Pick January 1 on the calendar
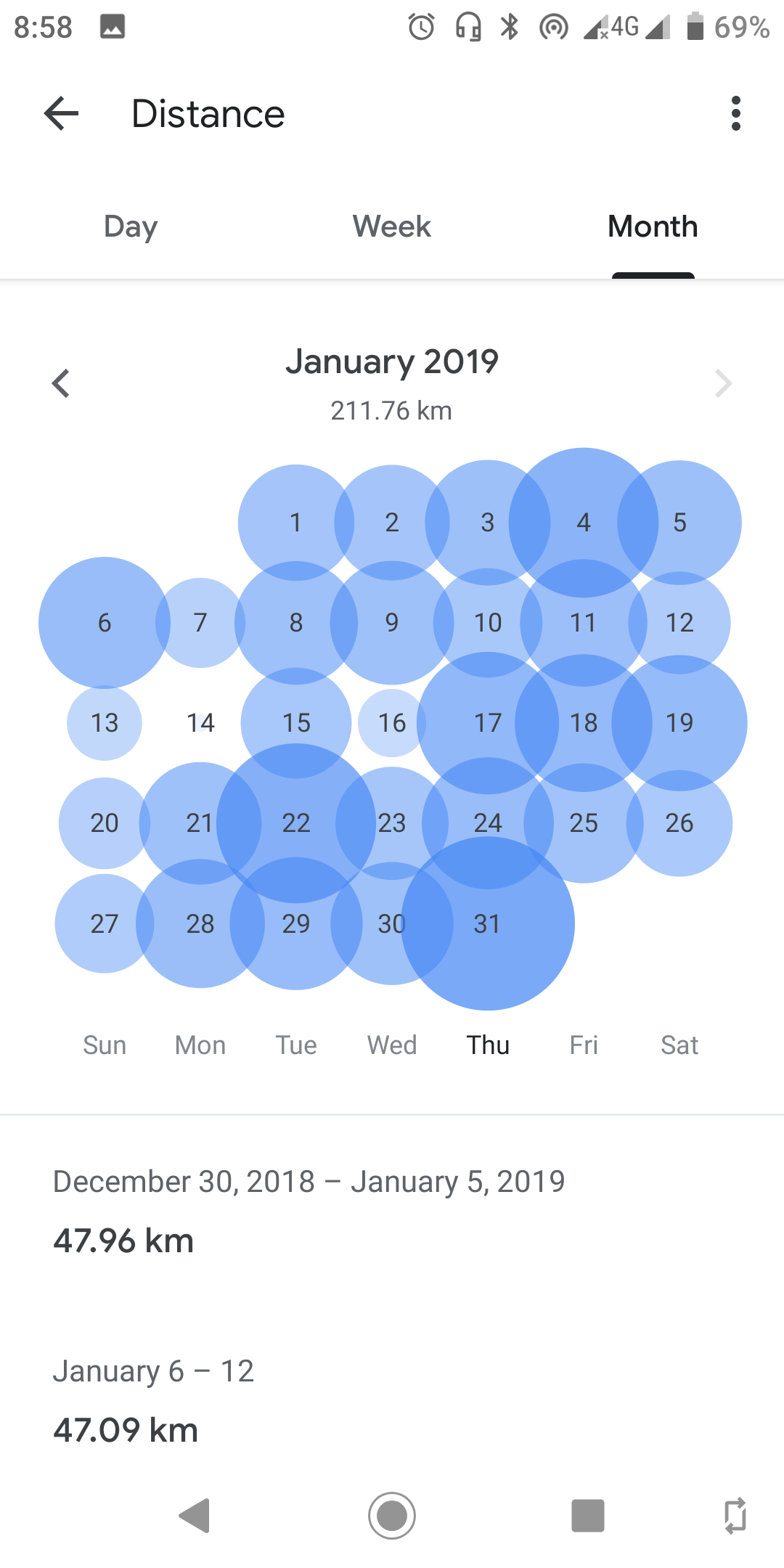This screenshot has height=1568, width=784. [x=295, y=523]
